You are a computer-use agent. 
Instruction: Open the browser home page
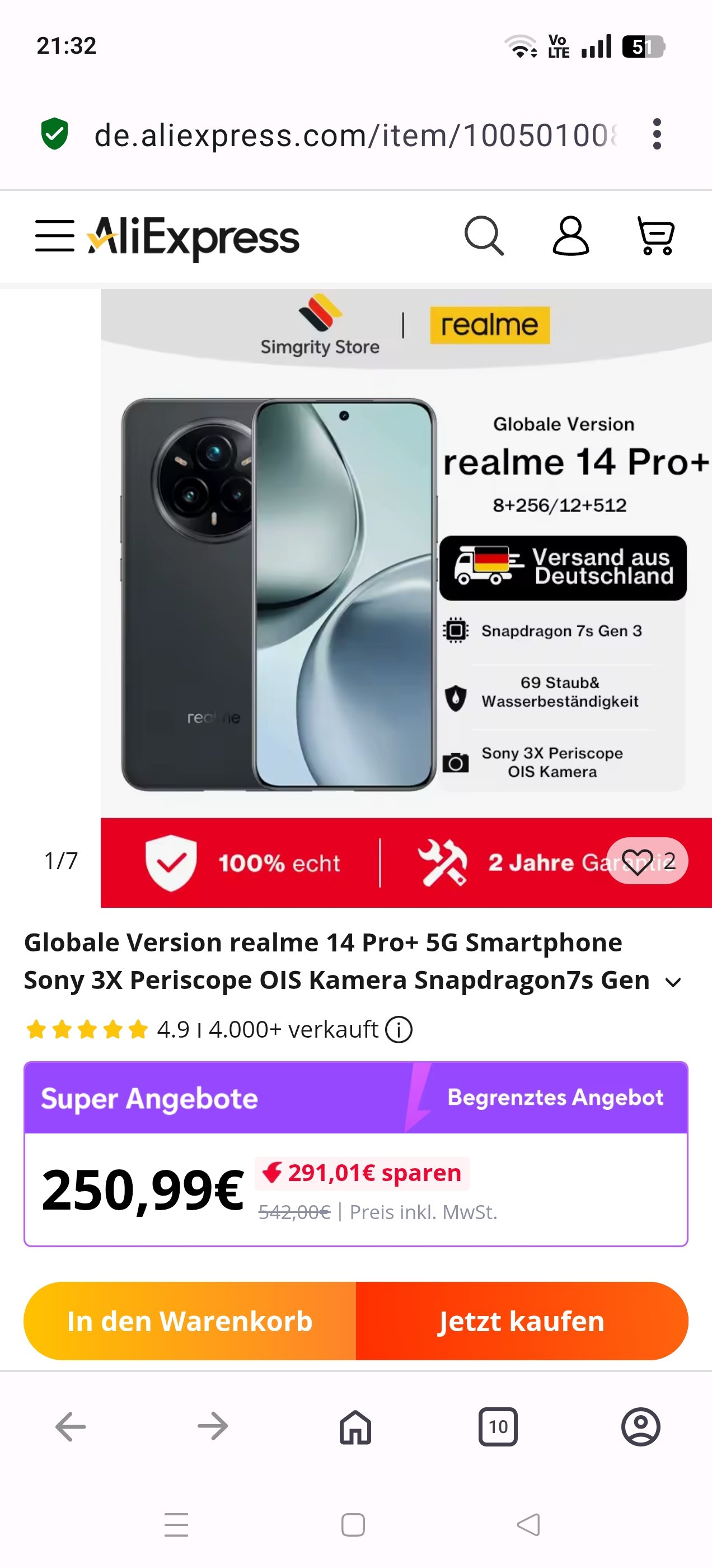[x=355, y=1426]
